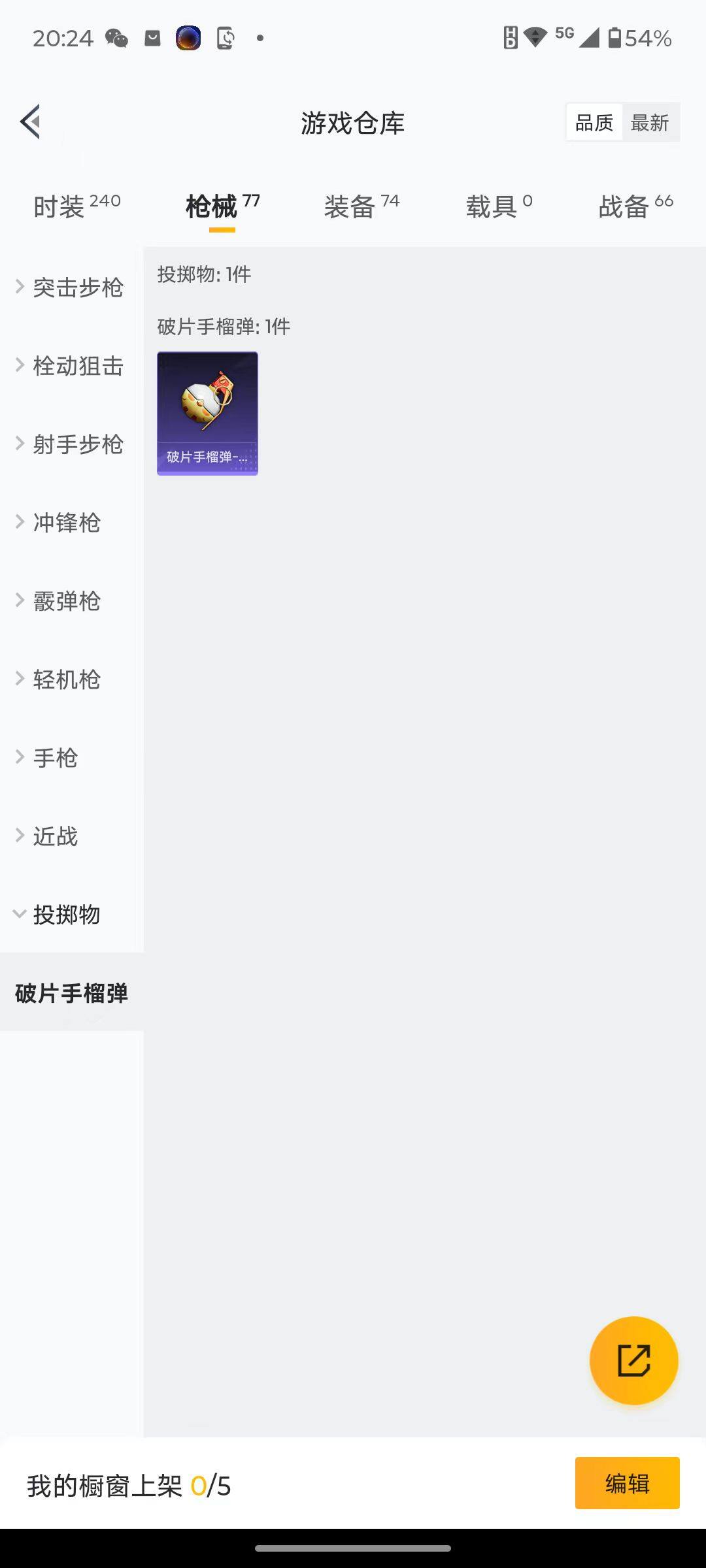This screenshot has width=706, height=1568.
Task: Expand the 突击步枪 category
Action: point(71,287)
